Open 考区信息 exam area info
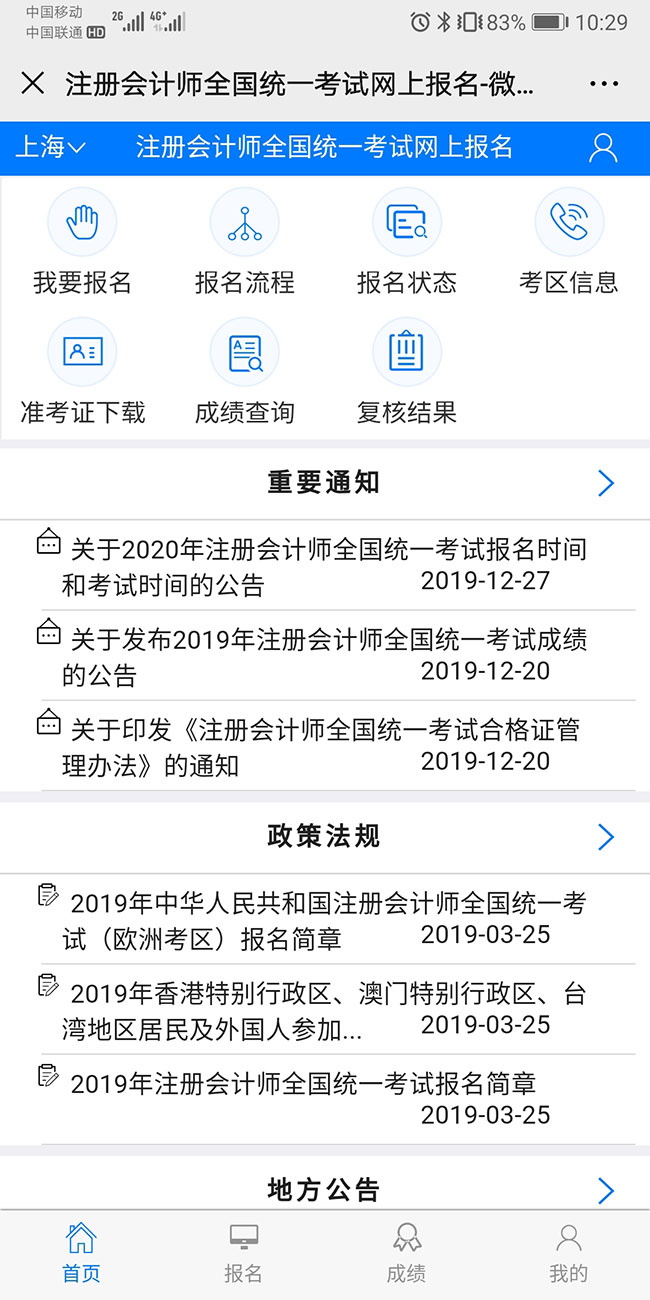This screenshot has height=1300, width=650. click(x=568, y=242)
